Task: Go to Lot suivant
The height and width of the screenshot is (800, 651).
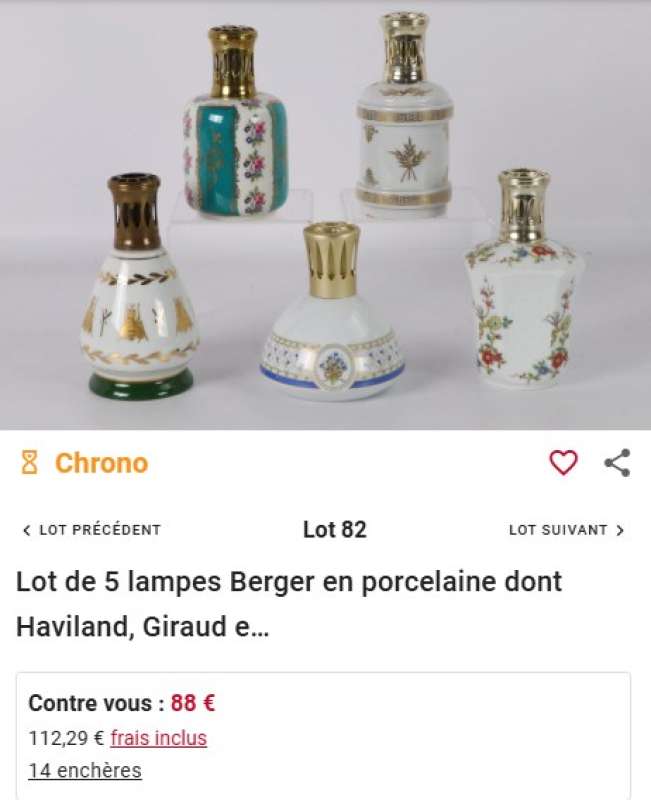Action: point(566,530)
